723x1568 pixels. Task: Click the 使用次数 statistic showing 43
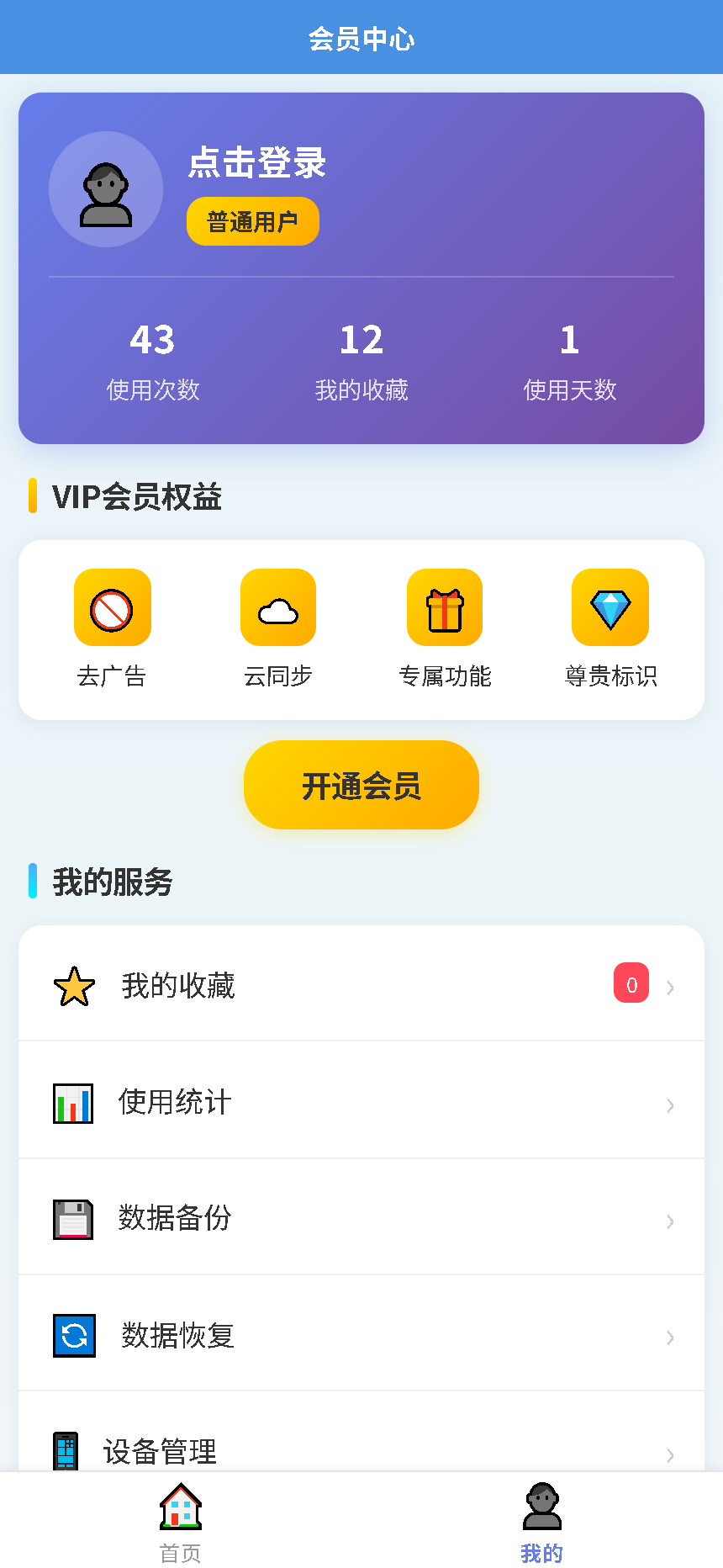click(x=152, y=360)
